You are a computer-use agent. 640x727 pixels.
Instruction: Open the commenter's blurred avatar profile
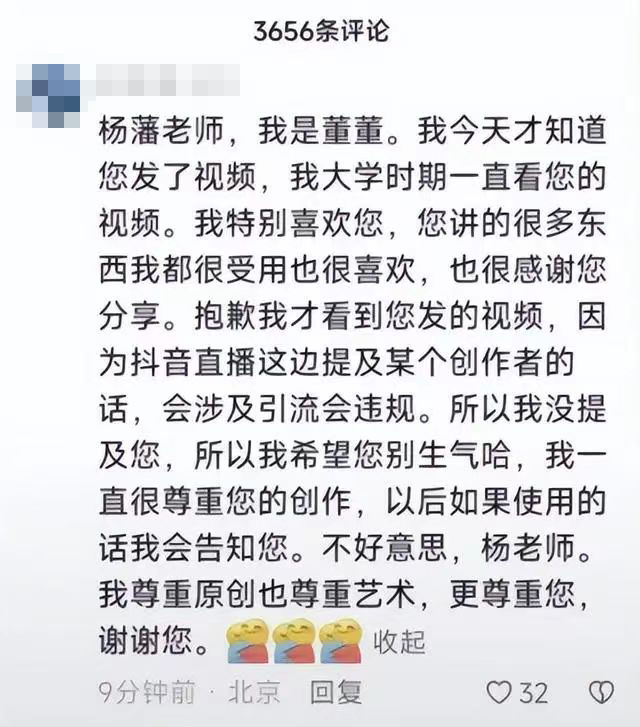pos(49,96)
